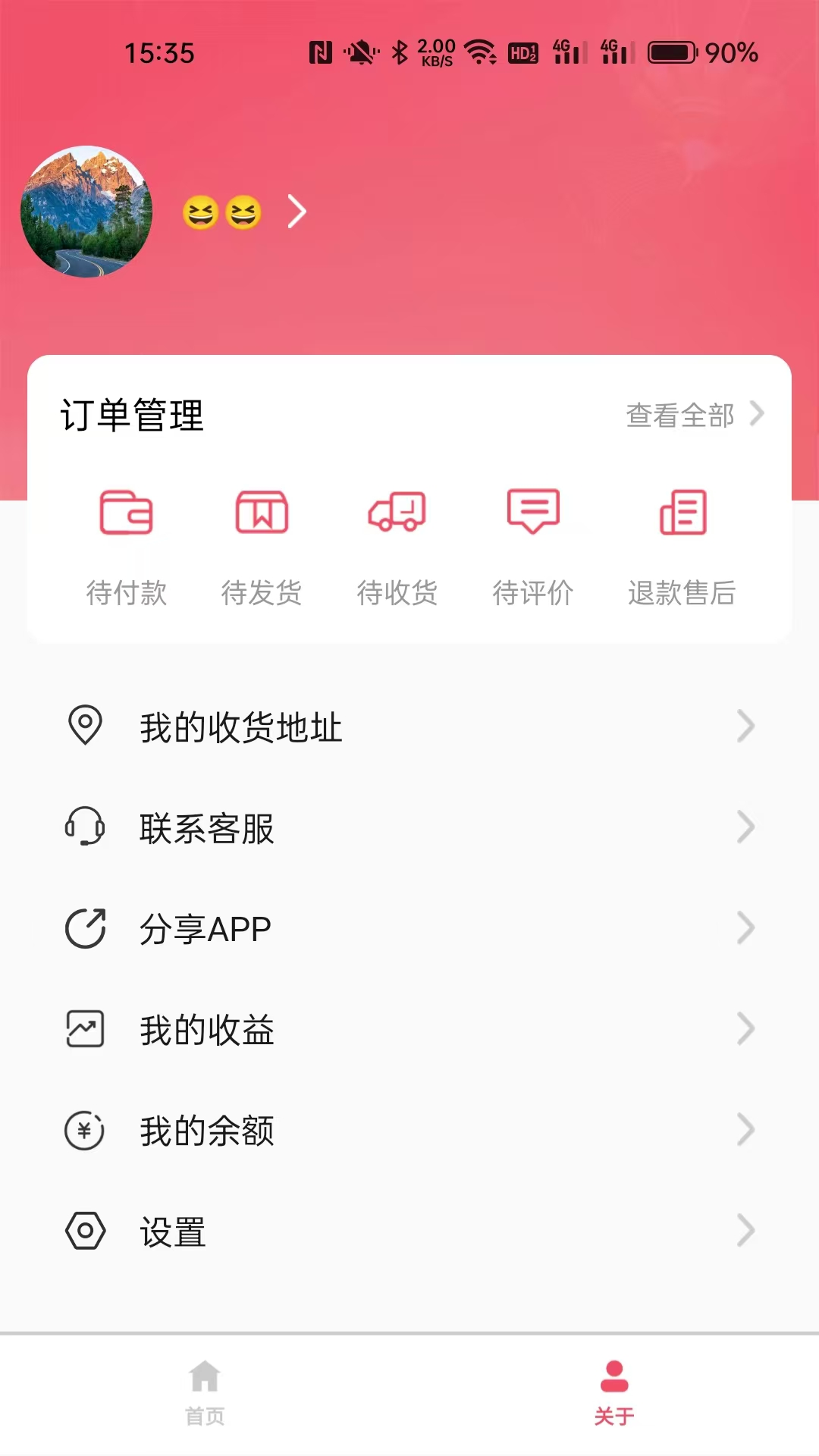Viewport: 819px width, 1456px height.
Task: Open 我的收货地址 shipping addresses
Action: [x=409, y=726]
